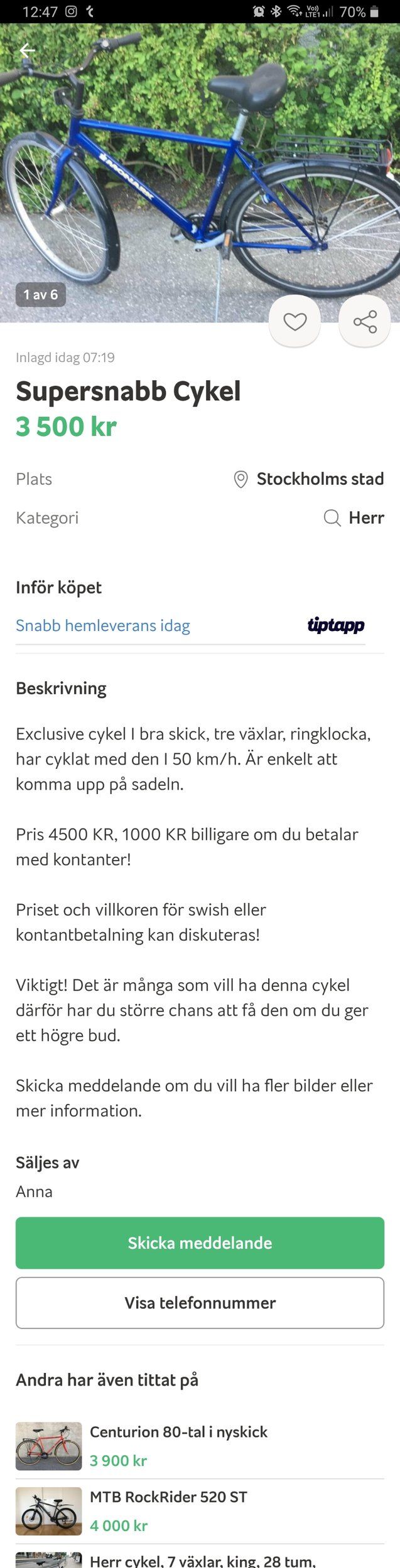This screenshot has width=400, height=1568.
Task: Tap the Stockholms stad location link
Action: 308,479
